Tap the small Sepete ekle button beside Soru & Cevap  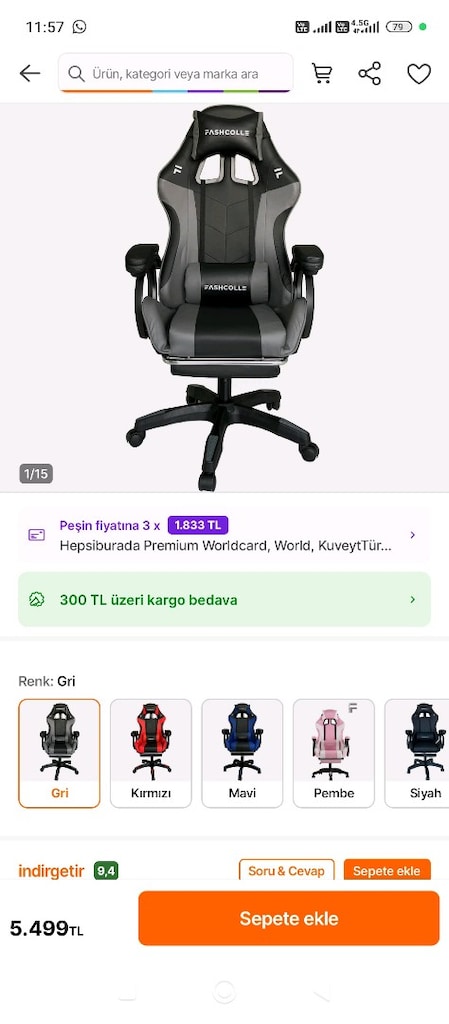pos(387,870)
